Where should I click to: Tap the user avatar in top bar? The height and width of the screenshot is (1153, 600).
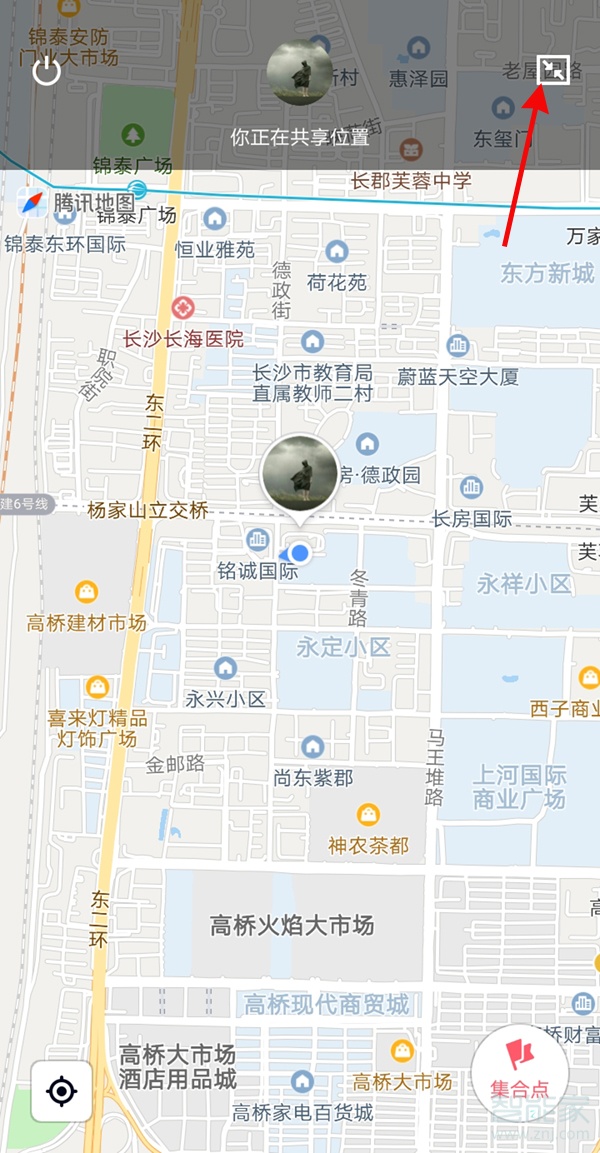click(300, 72)
